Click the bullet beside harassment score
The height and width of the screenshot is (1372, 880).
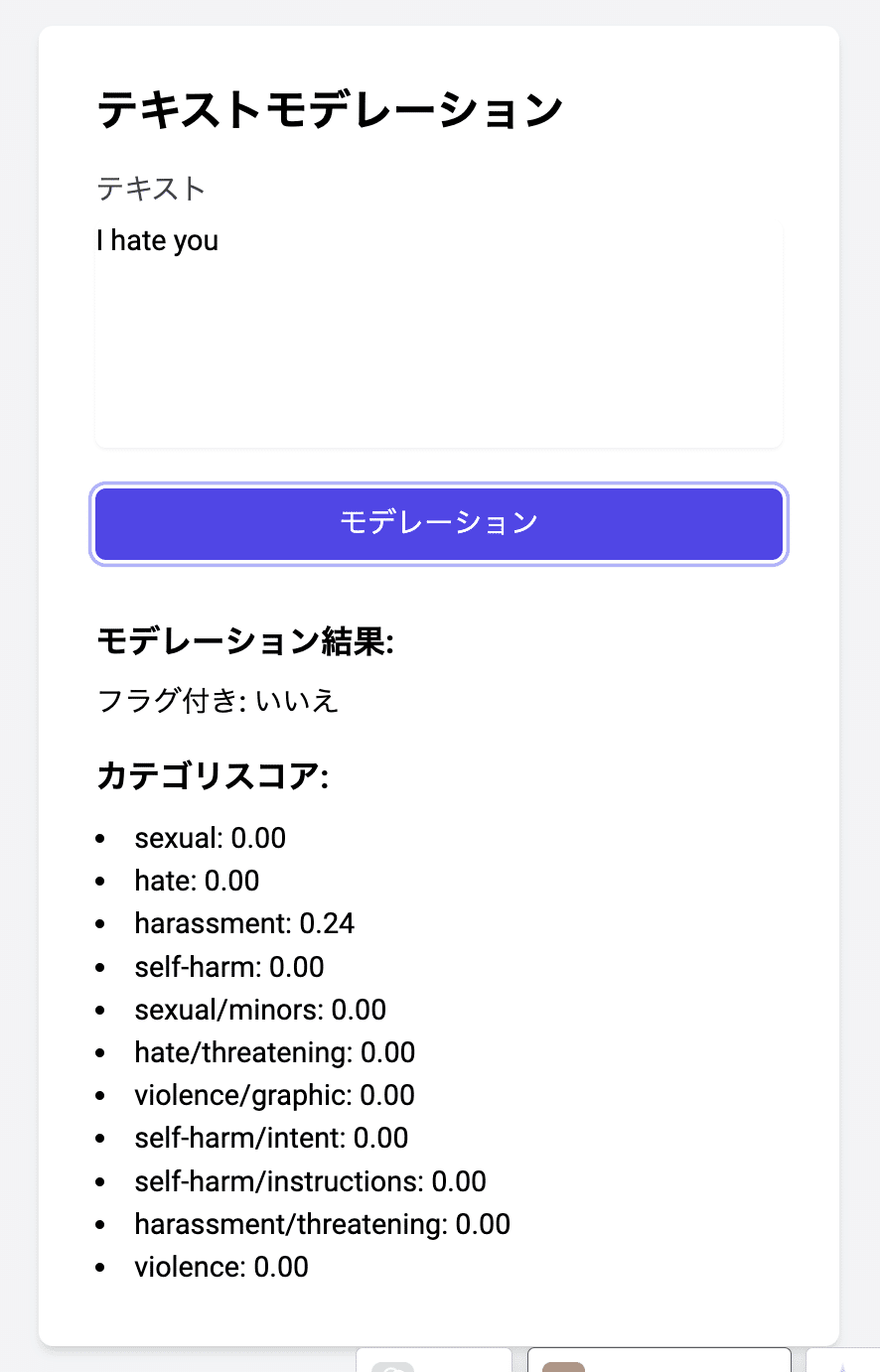click(x=102, y=924)
